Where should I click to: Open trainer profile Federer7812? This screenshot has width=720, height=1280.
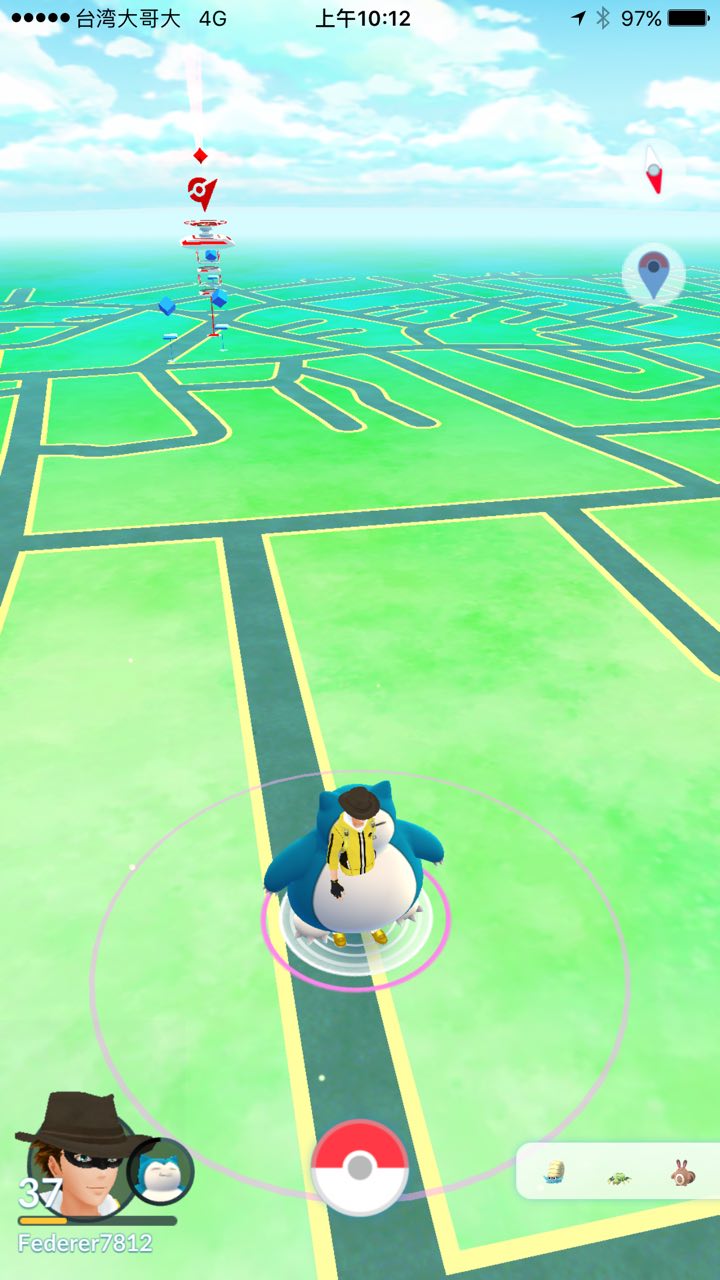point(75,1160)
